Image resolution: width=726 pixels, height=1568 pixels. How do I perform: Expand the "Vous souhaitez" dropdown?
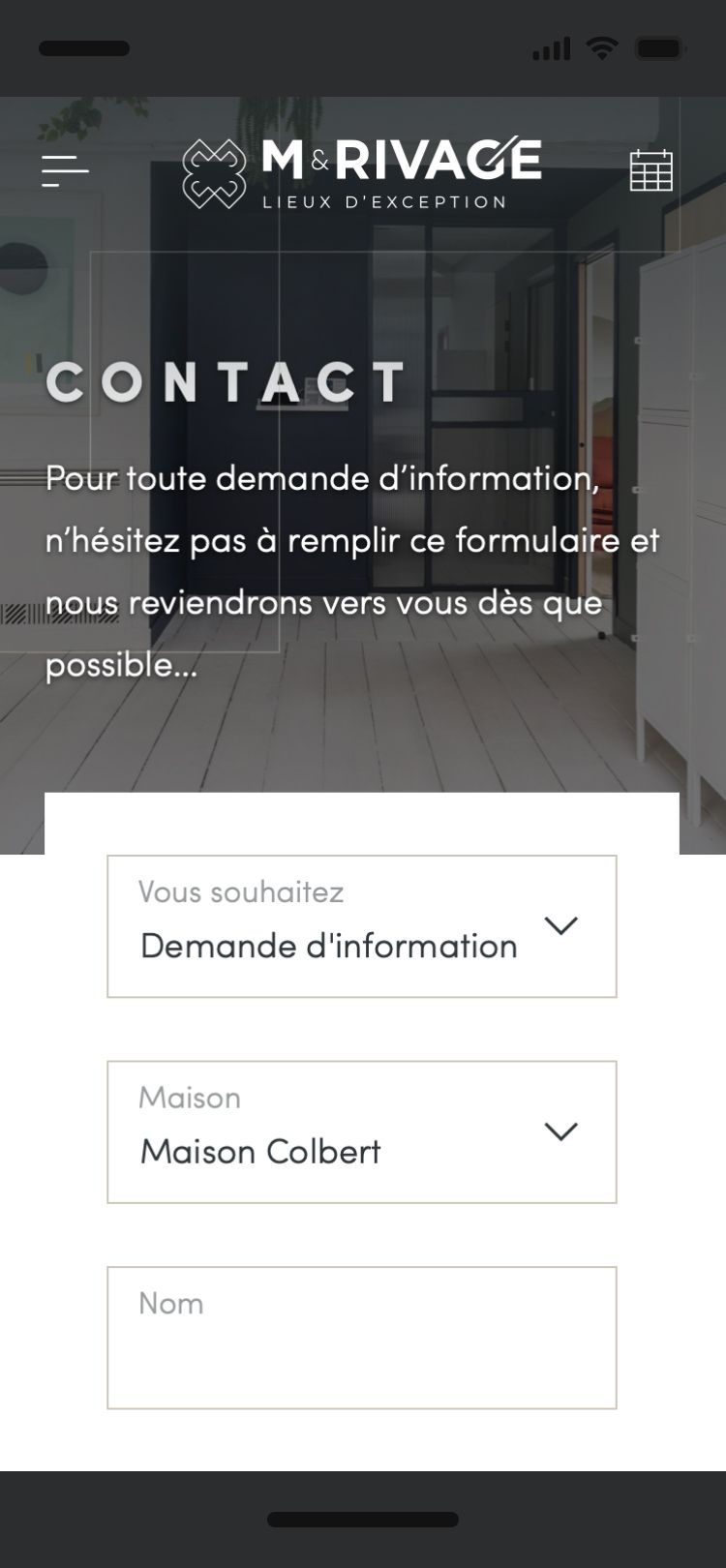(x=362, y=926)
